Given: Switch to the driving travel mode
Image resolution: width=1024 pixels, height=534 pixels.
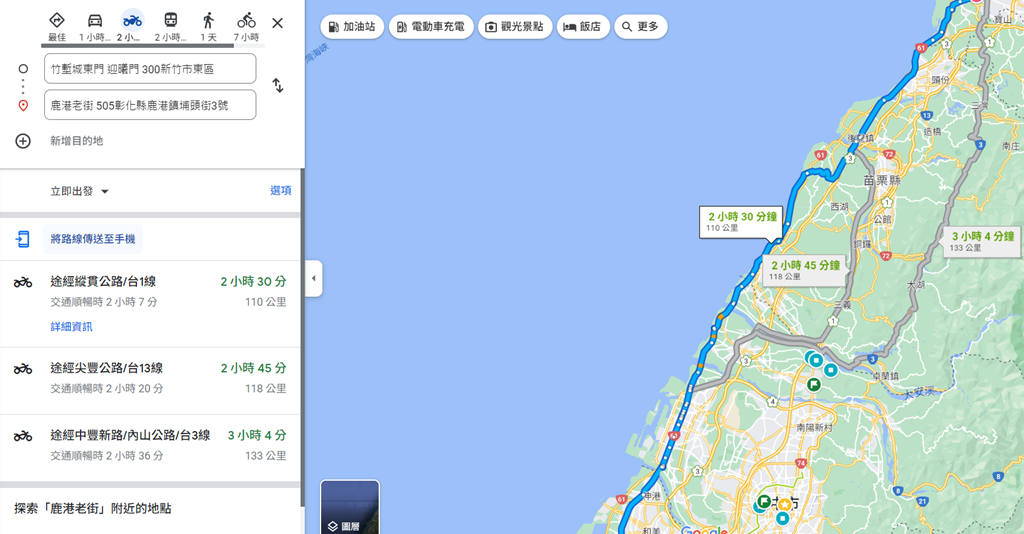Looking at the screenshot, I should [x=95, y=26].
